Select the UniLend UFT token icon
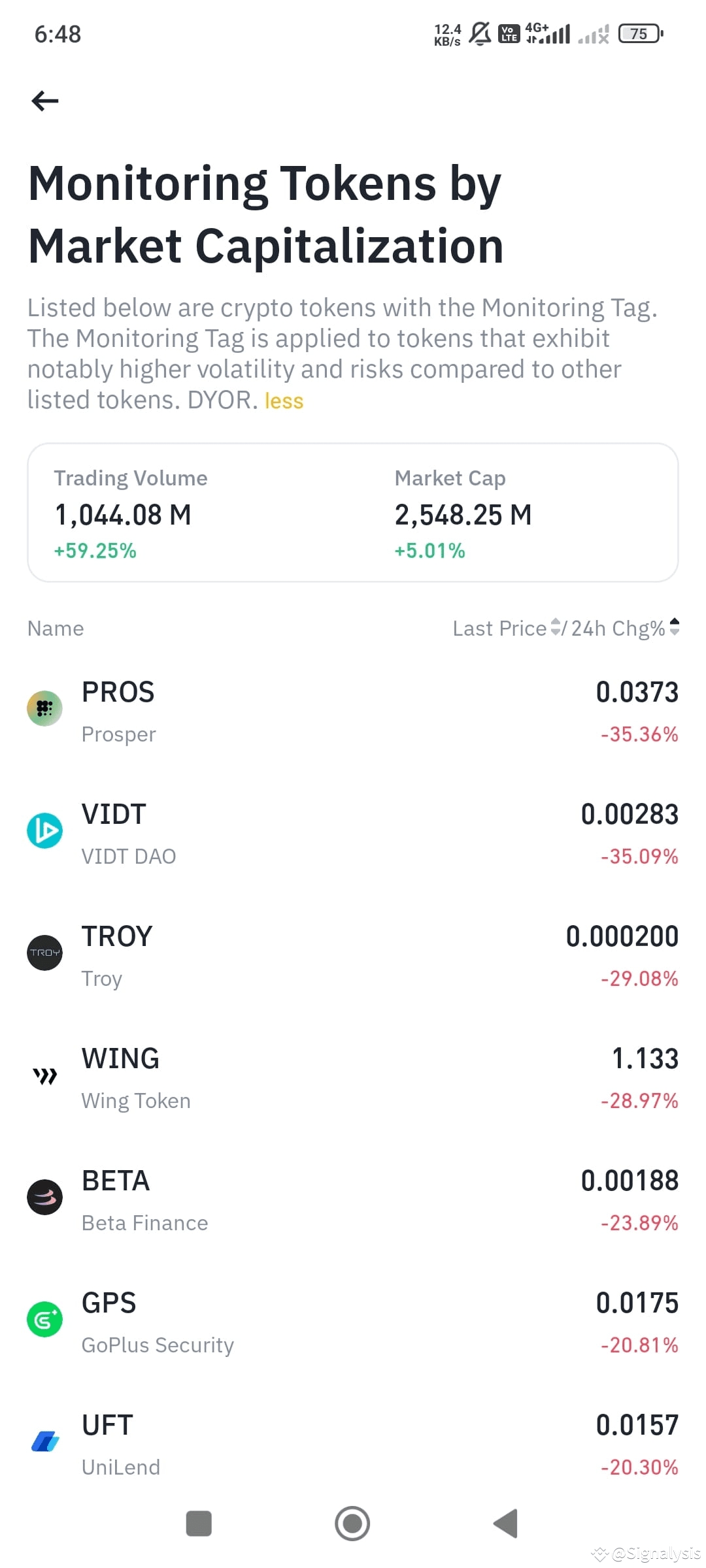706x1568 pixels. pos(44,1441)
